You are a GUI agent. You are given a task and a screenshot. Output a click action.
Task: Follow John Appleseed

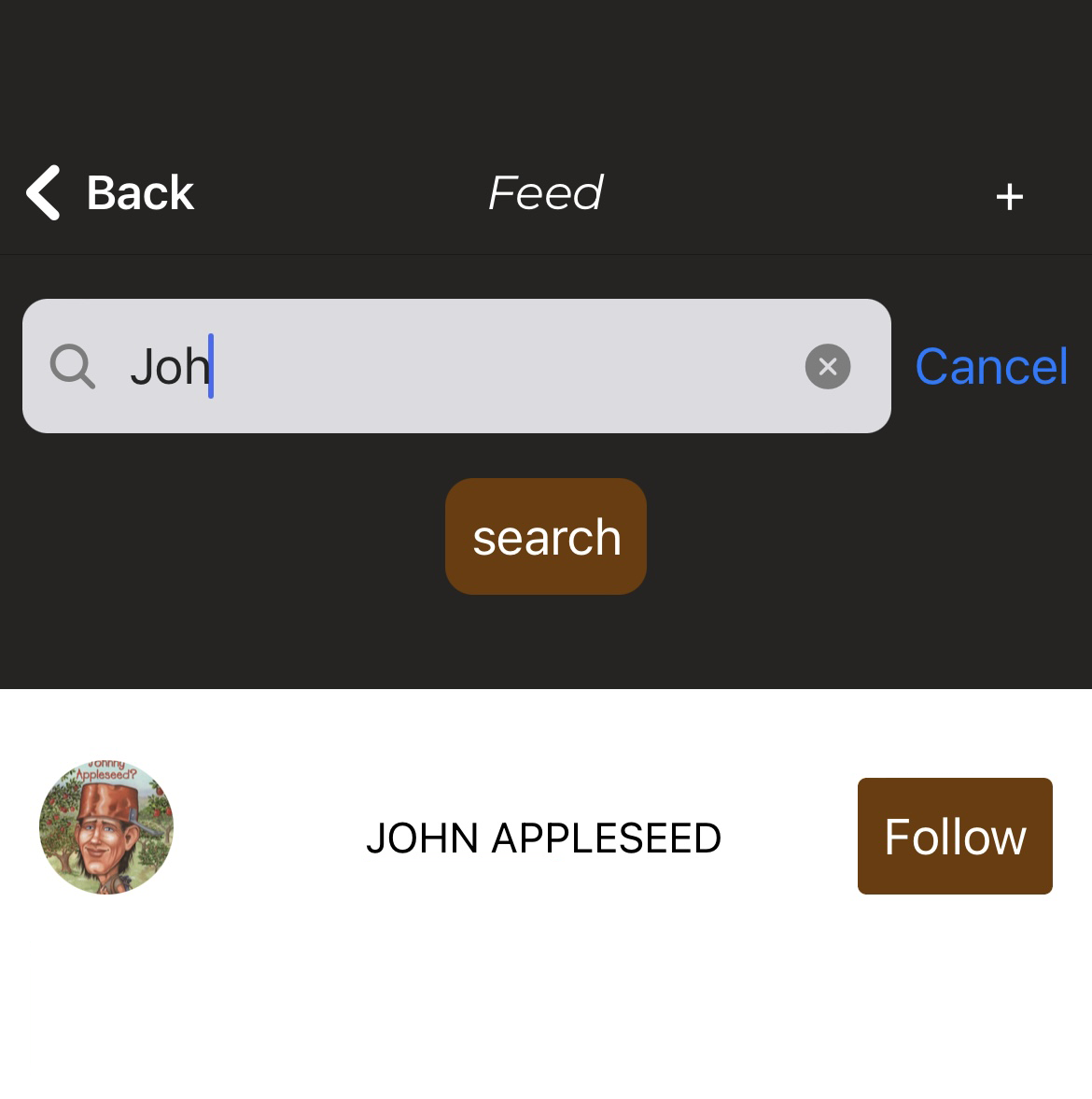[x=954, y=837]
